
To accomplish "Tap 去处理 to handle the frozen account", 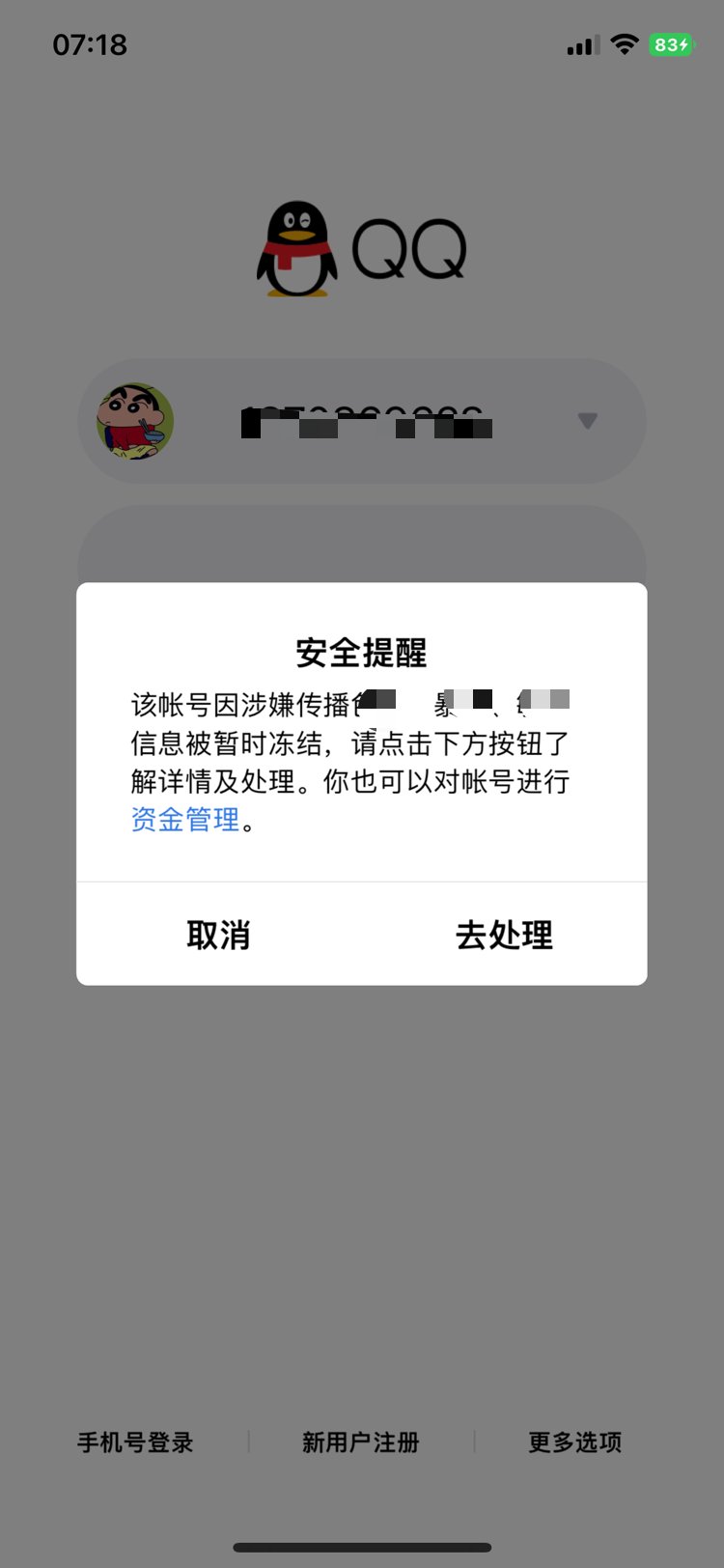I will [504, 935].
